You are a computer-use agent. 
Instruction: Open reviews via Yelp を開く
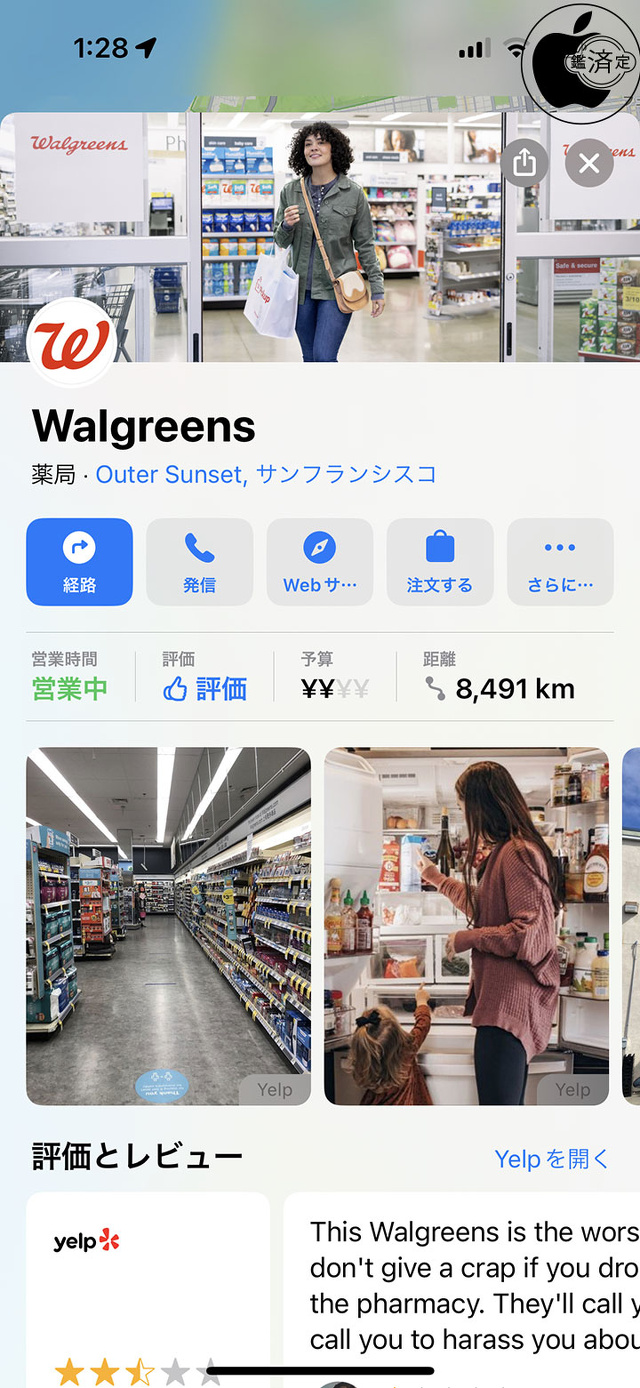551,1159
